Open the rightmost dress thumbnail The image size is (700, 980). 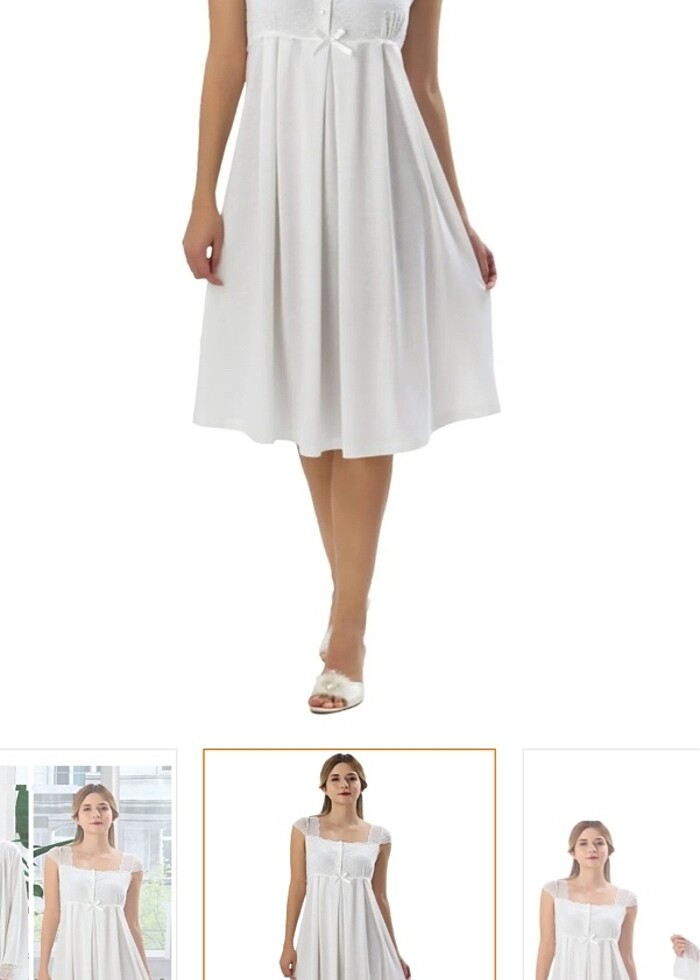point(612,866)
